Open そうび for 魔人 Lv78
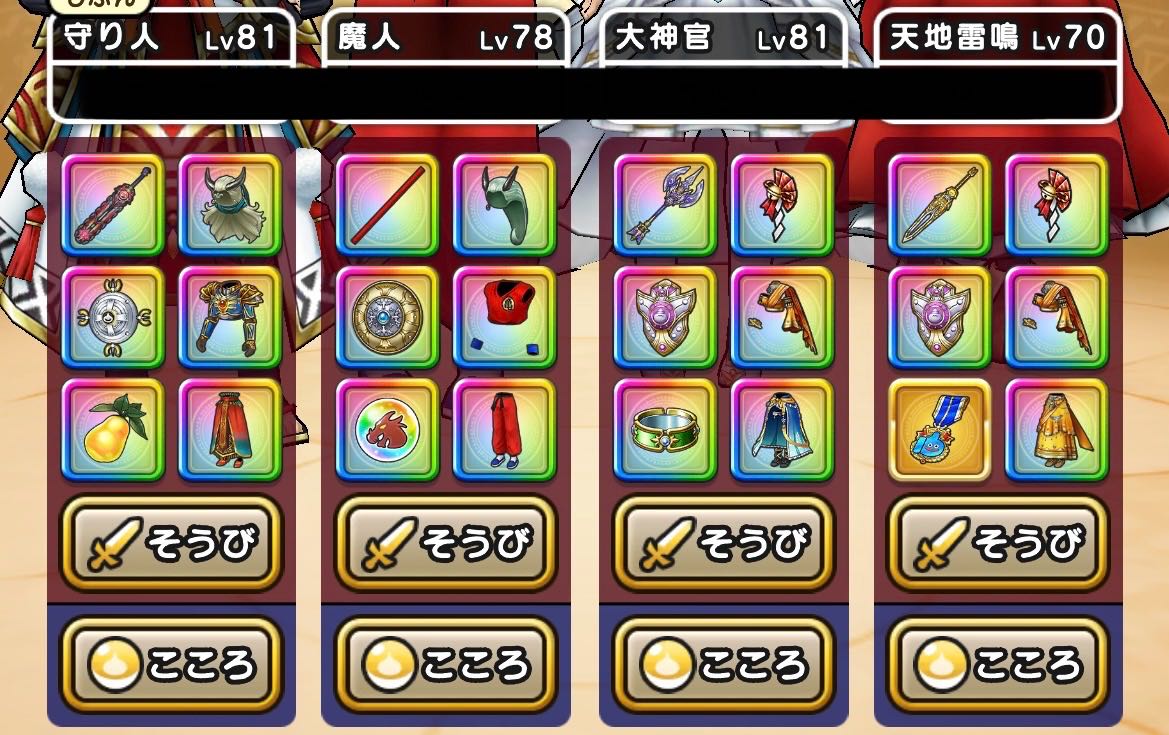Viewport: 1169px width, 735px height. pyautogui.click(x=446, y=543)
